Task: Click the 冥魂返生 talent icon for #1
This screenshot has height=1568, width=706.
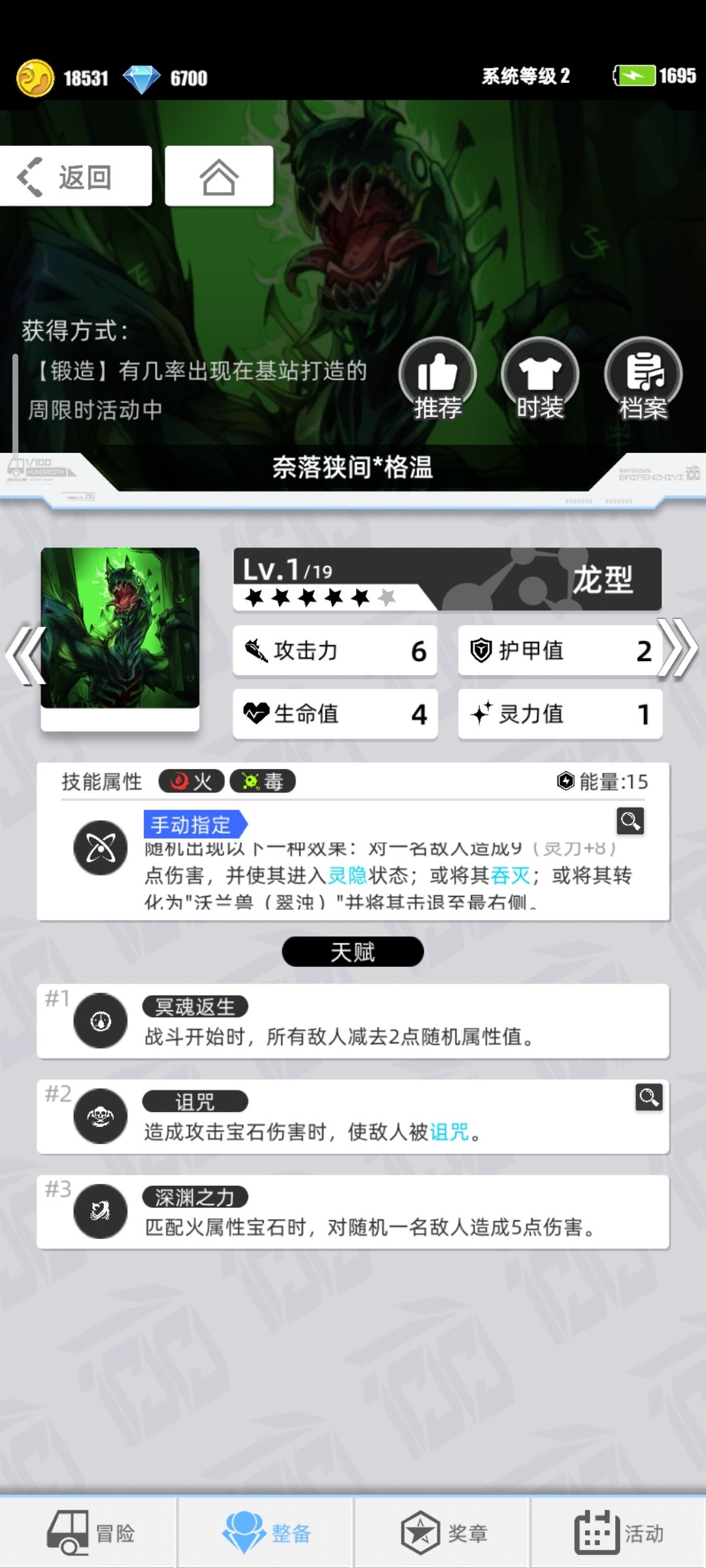Action: (x=99, y=1023)
